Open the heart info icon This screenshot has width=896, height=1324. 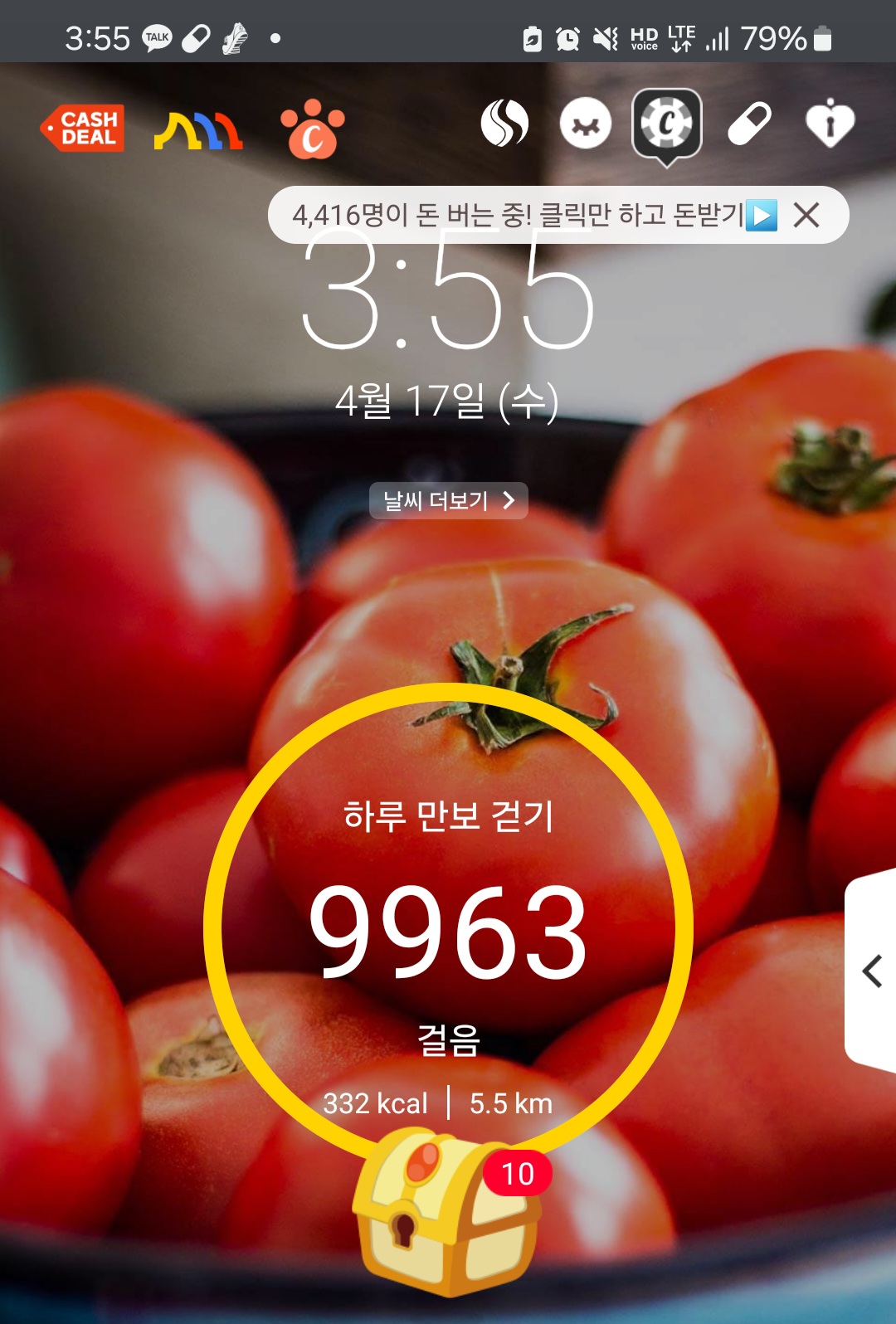point(830,124)
